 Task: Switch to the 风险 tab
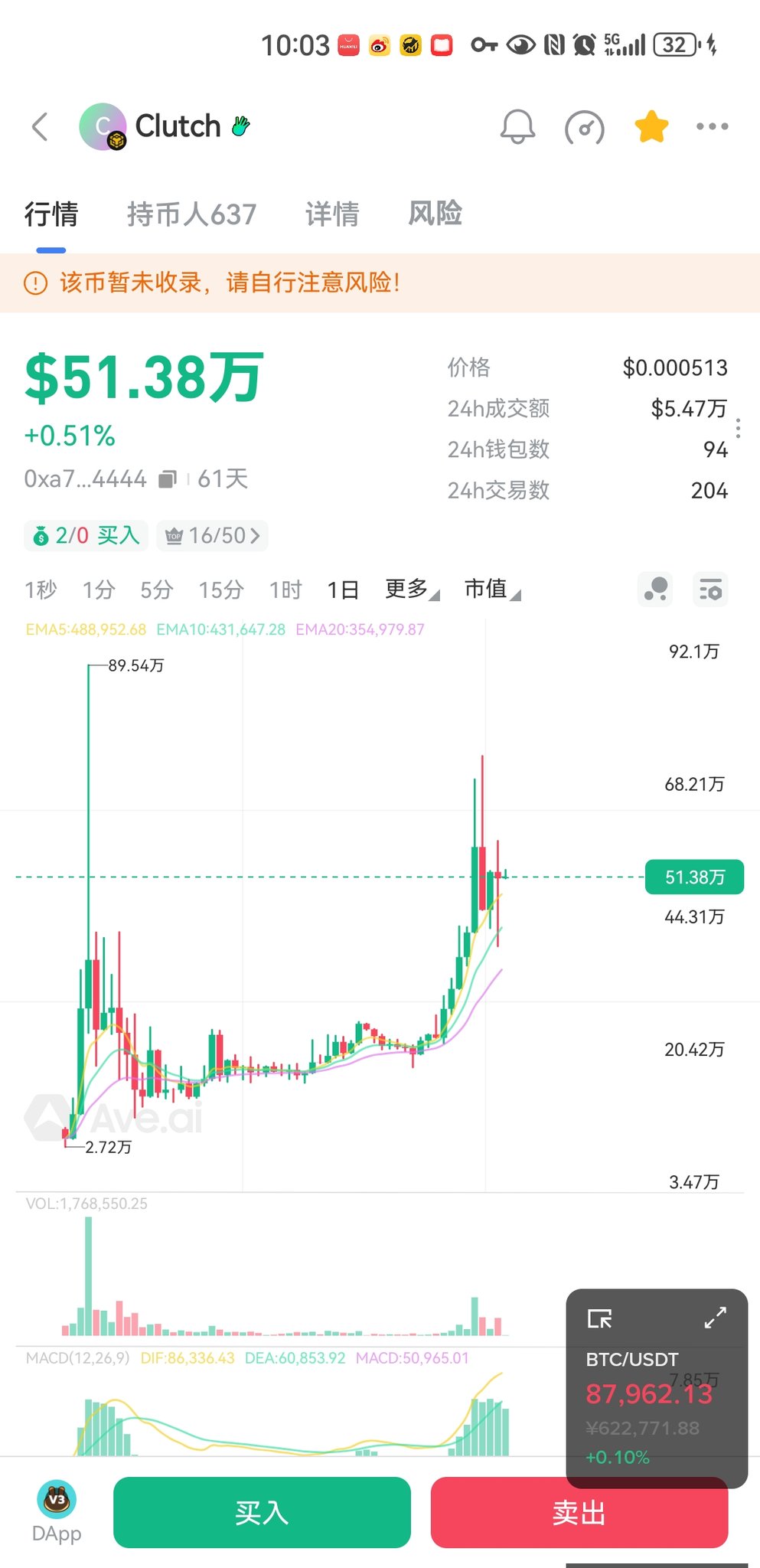click(435, 214)
